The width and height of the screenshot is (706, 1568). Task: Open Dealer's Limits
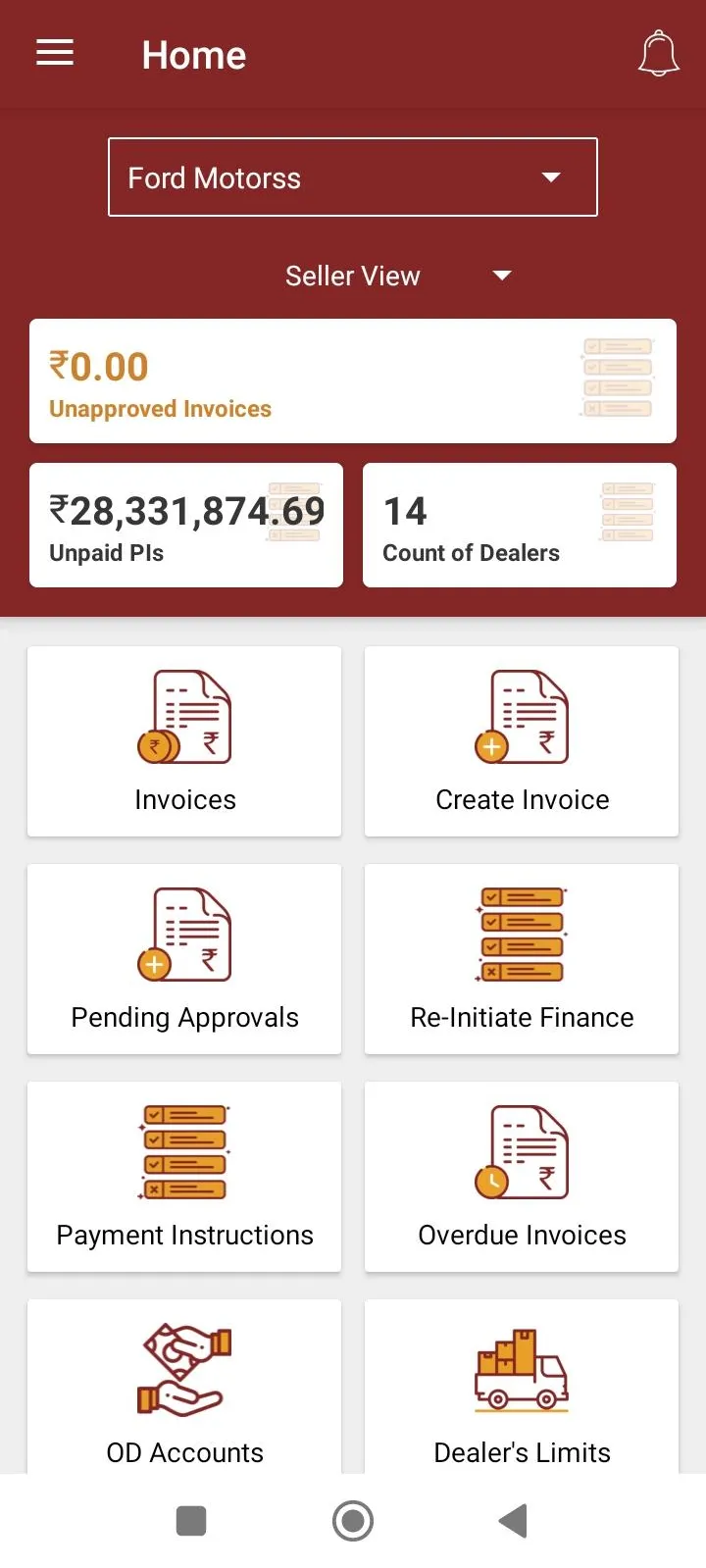pos(522,1387)
